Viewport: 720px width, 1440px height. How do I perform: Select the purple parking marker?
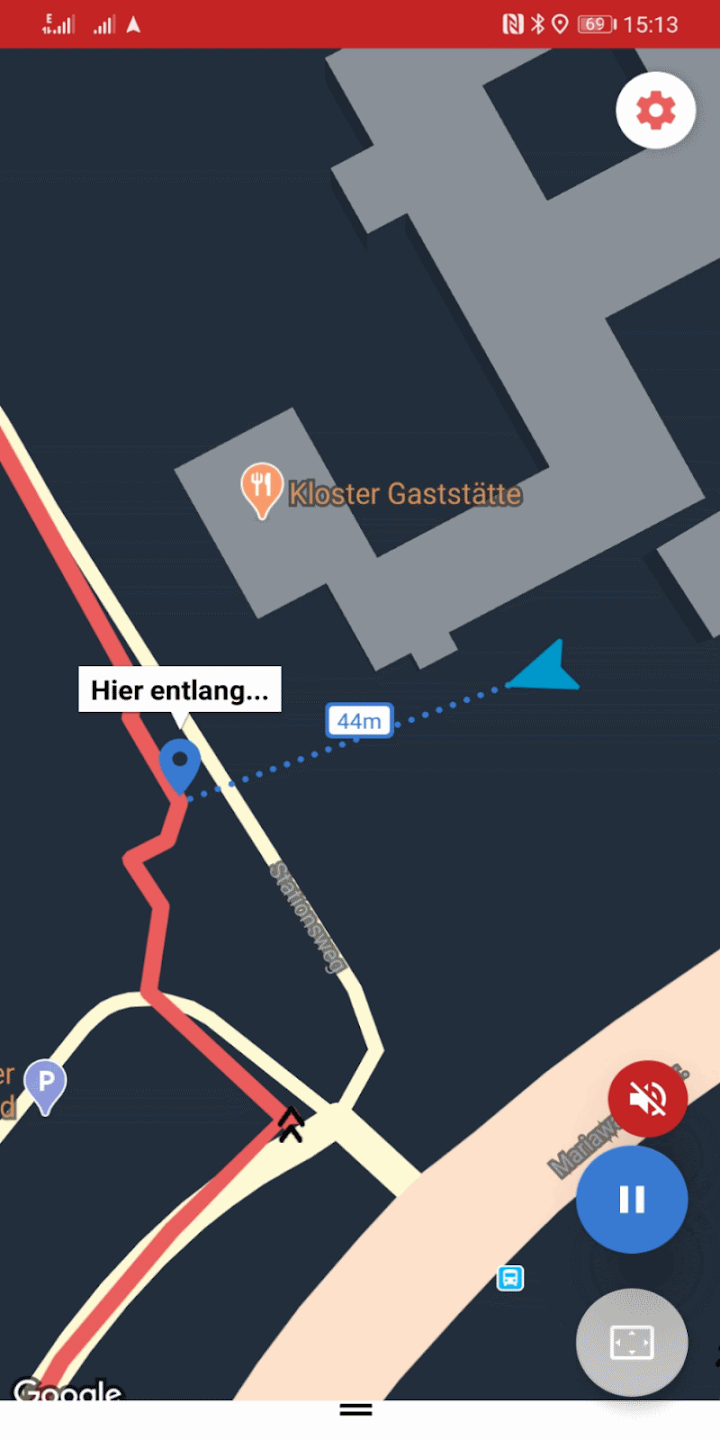[45, 1087]
